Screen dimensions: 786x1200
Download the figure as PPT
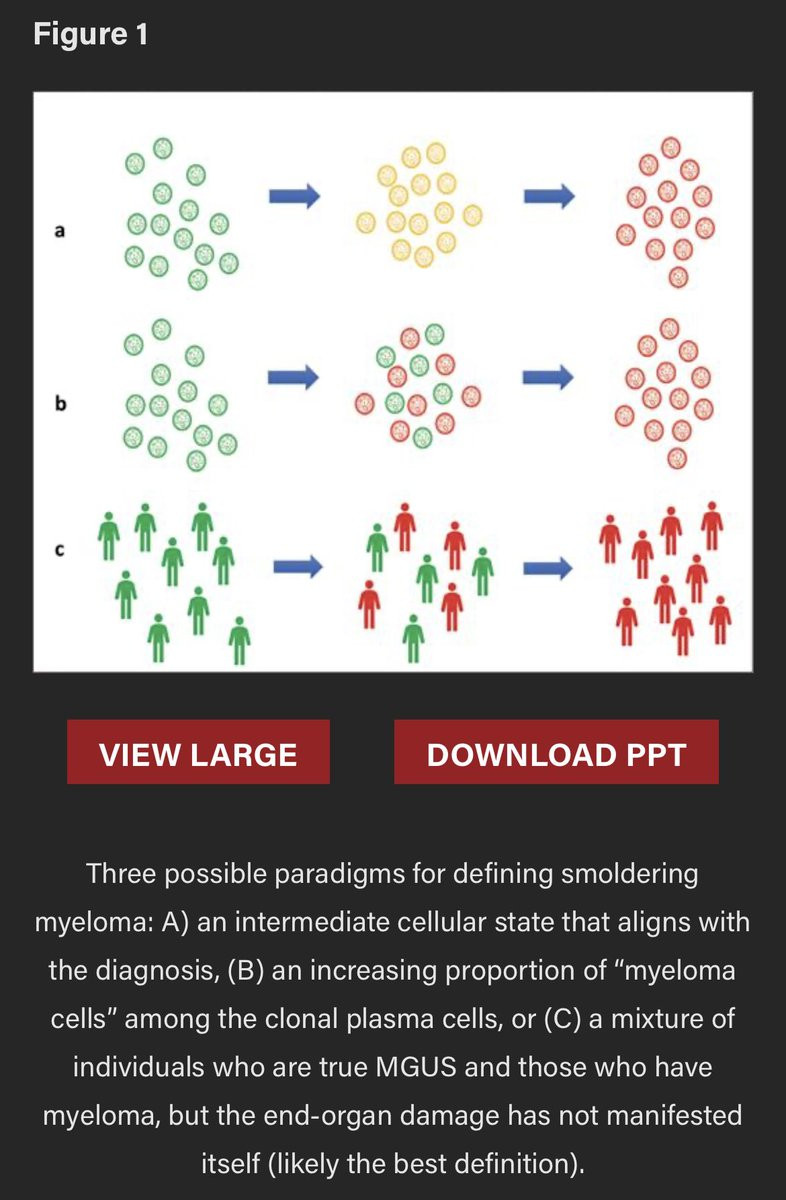[556, 752]
